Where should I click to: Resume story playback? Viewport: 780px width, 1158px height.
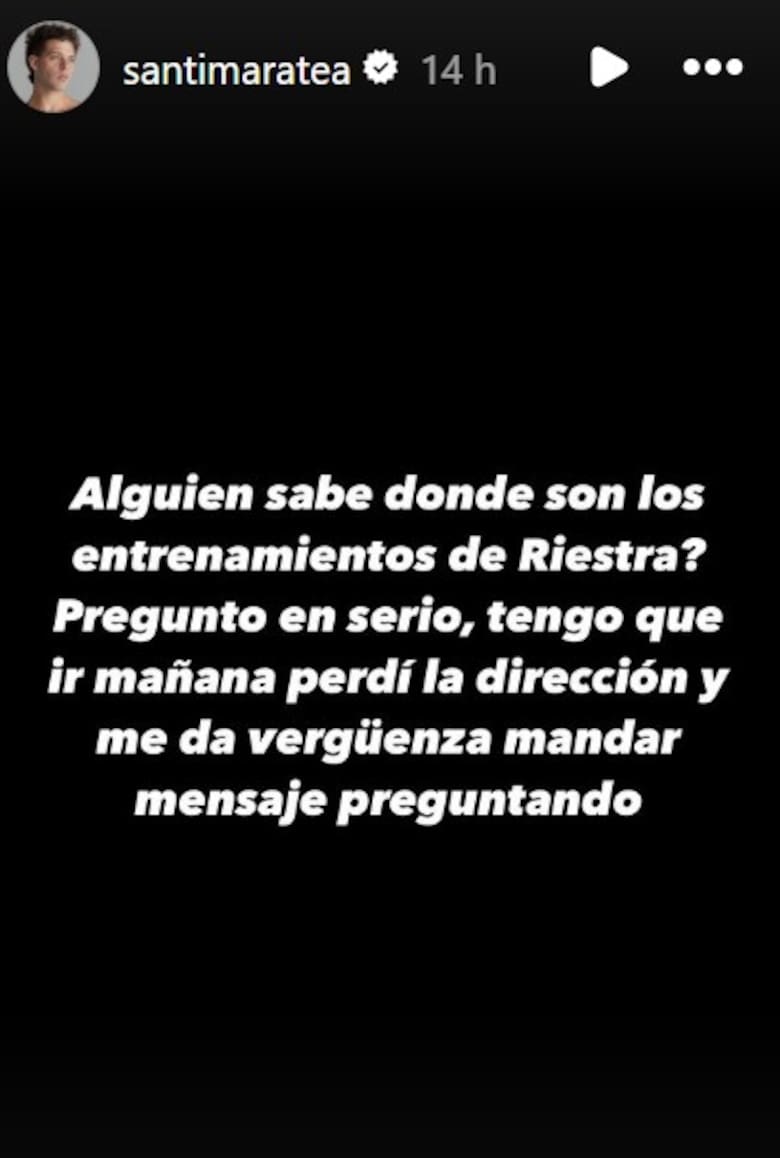click(x=608, y=67)
